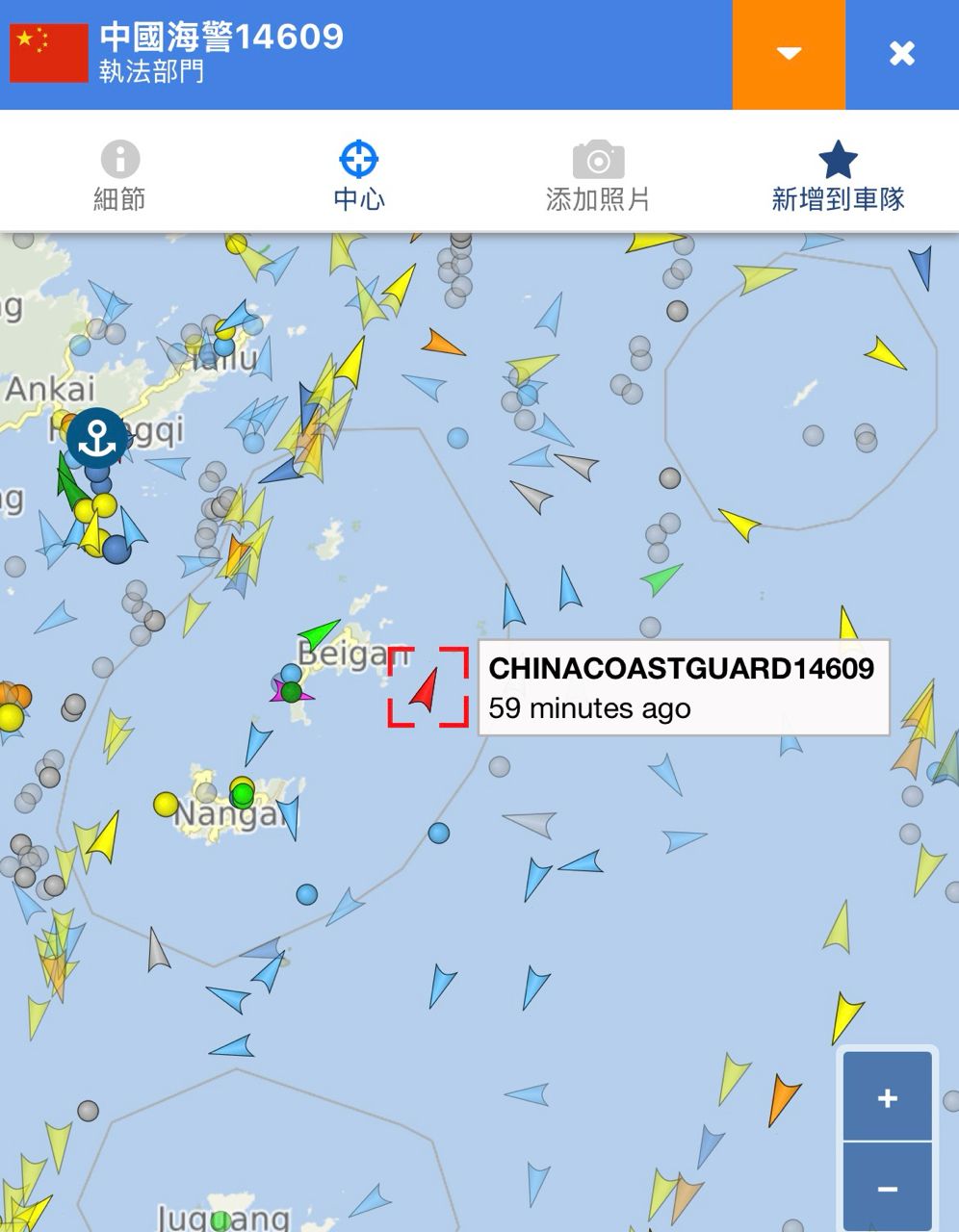The image size is (959, 1232).
Task: Tap 添加照片 to add a photo
Action: (x=598, y=176)
